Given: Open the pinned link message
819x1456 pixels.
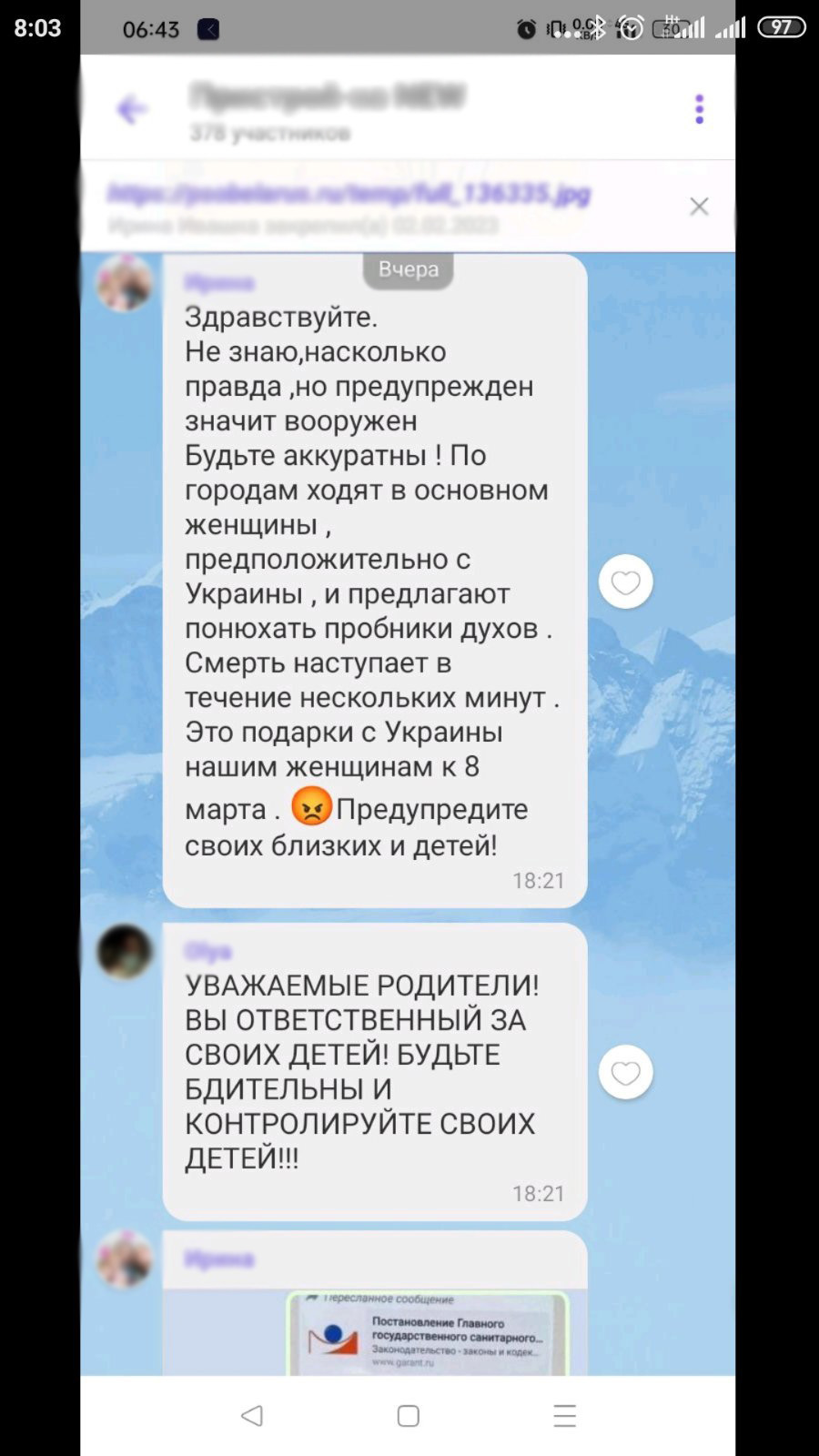Looking at the screenshot, I should pos(349,207).
